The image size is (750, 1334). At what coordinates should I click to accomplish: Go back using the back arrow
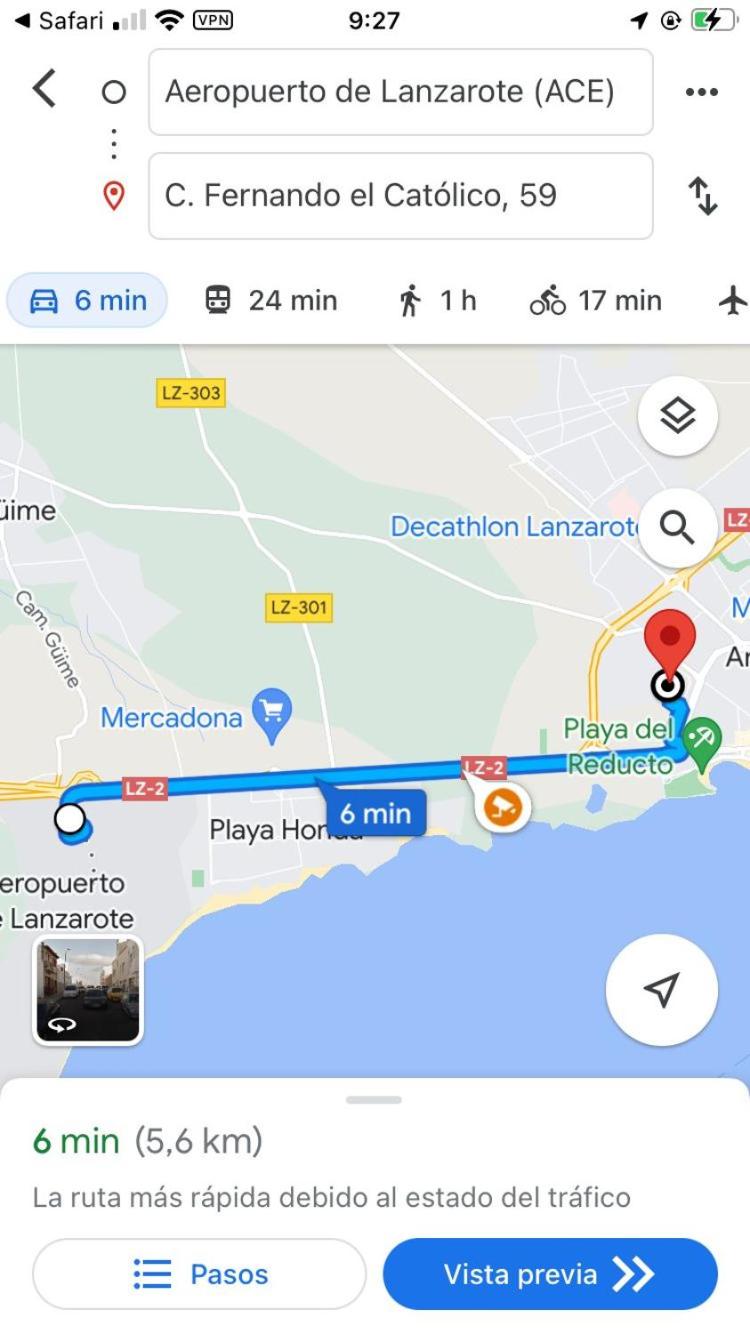coord(44,90)
